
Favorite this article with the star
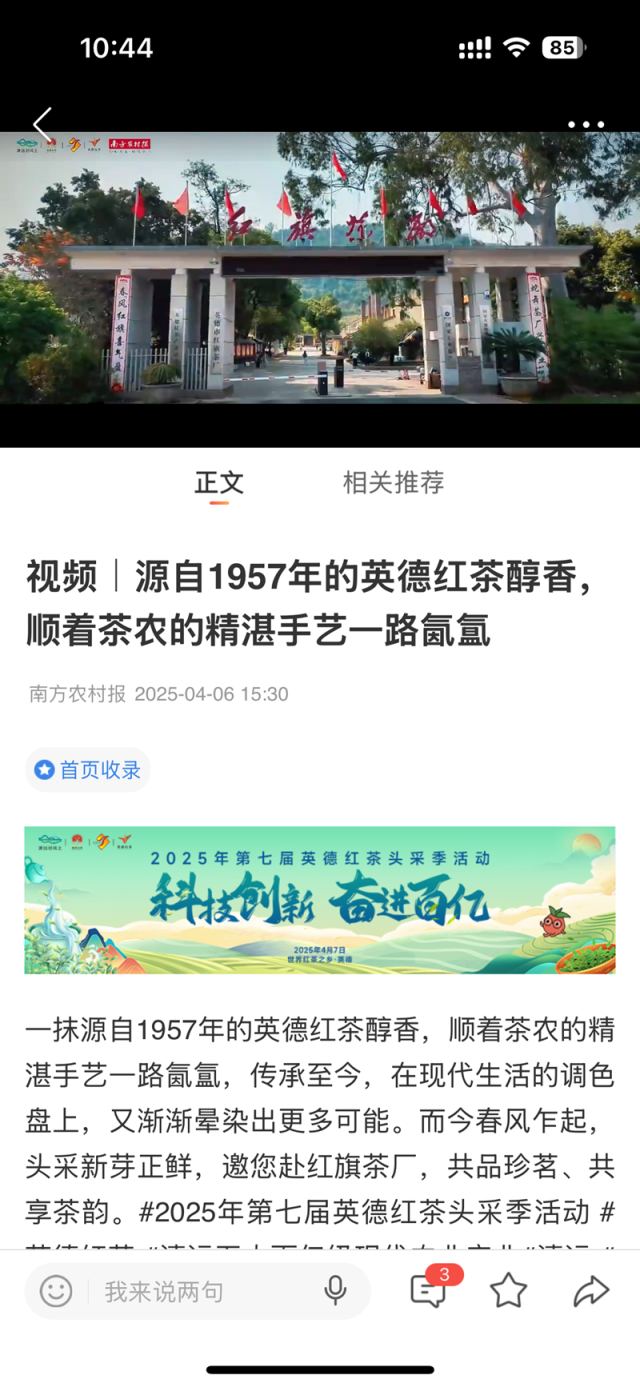coord(508,1291)
